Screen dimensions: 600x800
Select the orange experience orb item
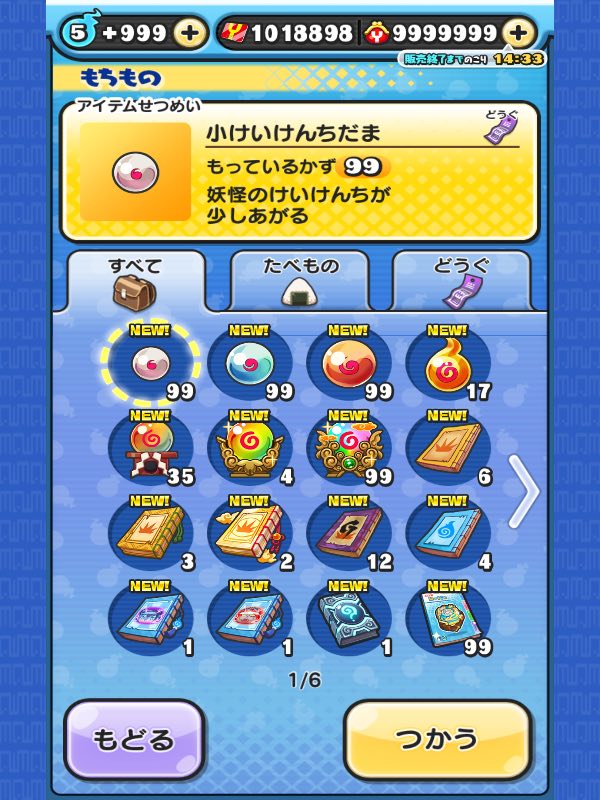348,364
